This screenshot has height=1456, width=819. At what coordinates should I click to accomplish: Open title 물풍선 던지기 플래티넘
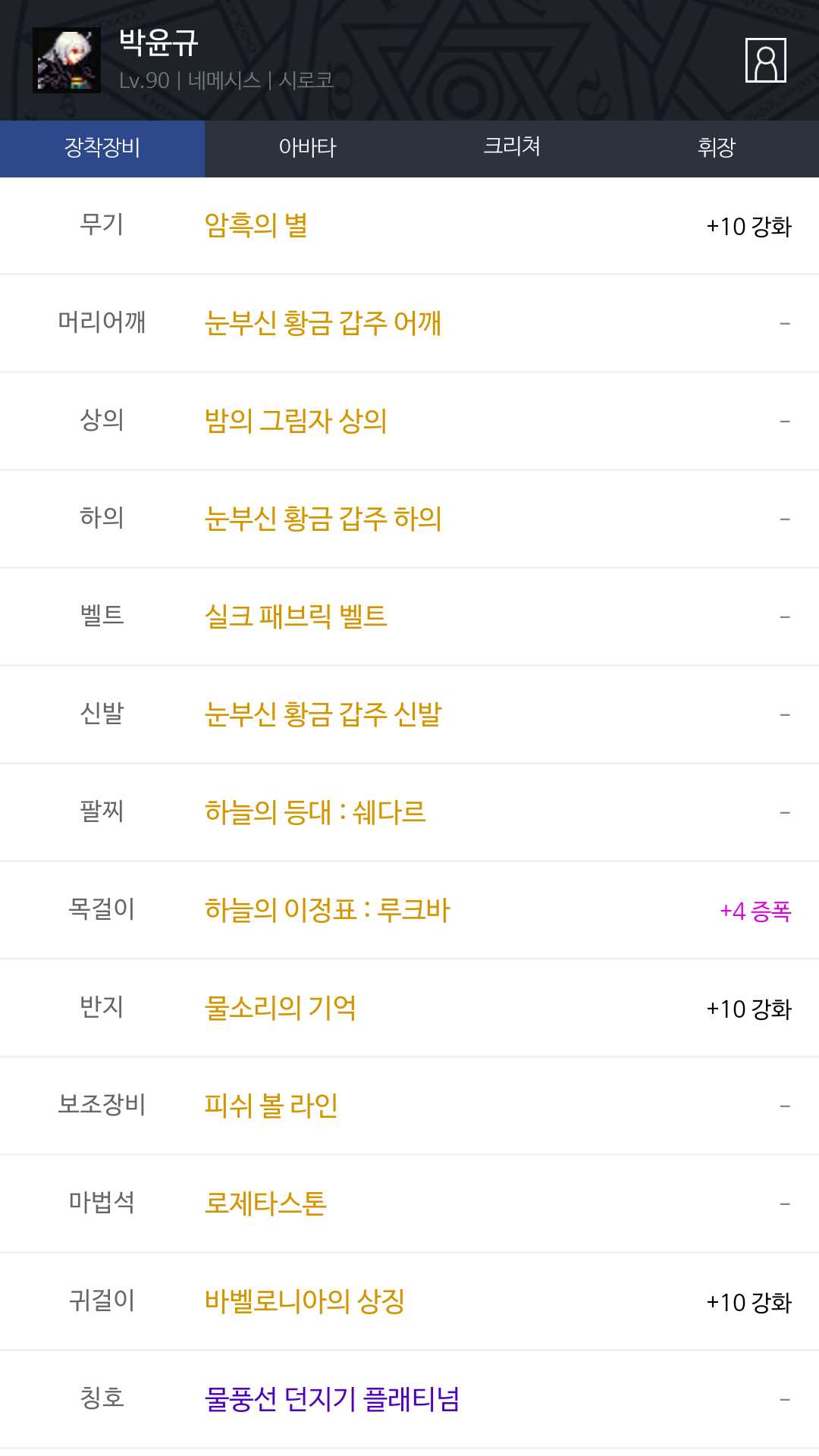pos(332,1399)
